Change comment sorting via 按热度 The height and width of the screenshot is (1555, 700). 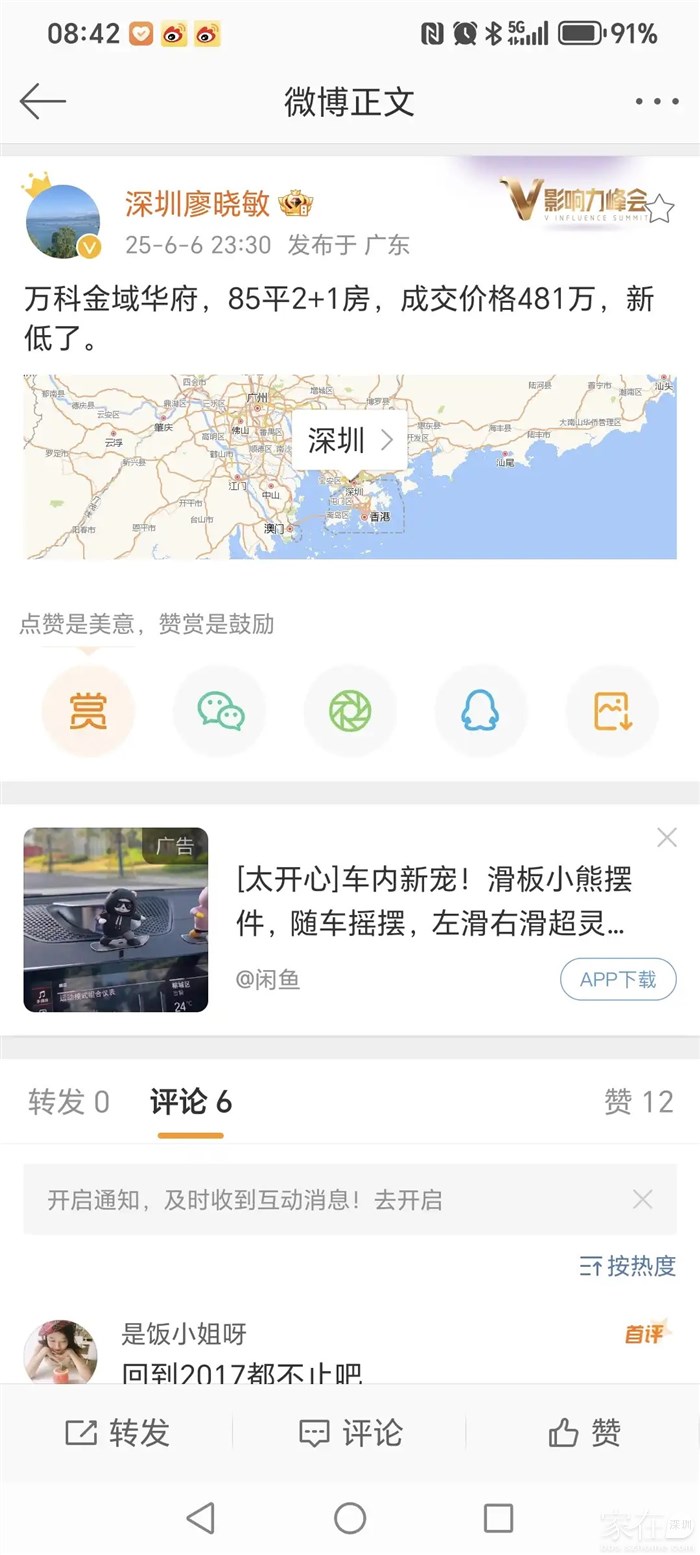pos(628,1266)
